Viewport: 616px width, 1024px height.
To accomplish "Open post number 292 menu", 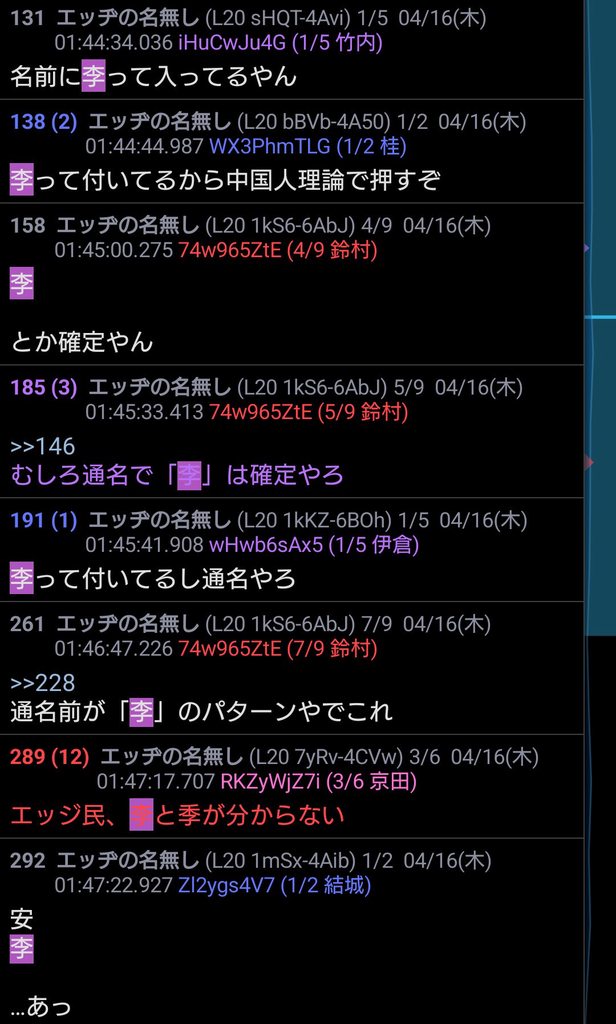I will point(27,860).
